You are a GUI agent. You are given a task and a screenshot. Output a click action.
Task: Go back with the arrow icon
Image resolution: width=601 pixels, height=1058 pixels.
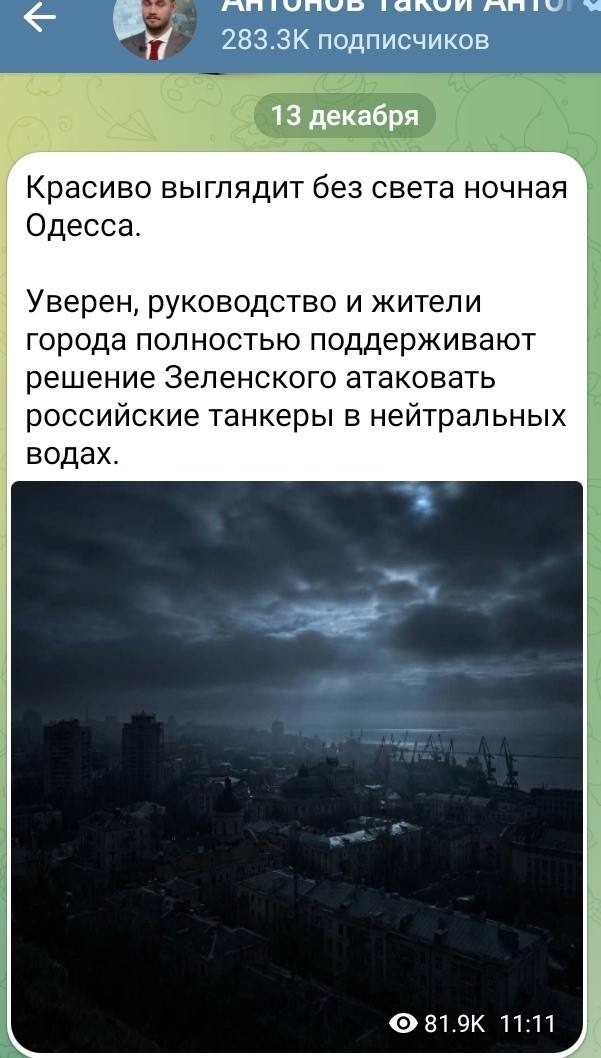coord(39,20)
